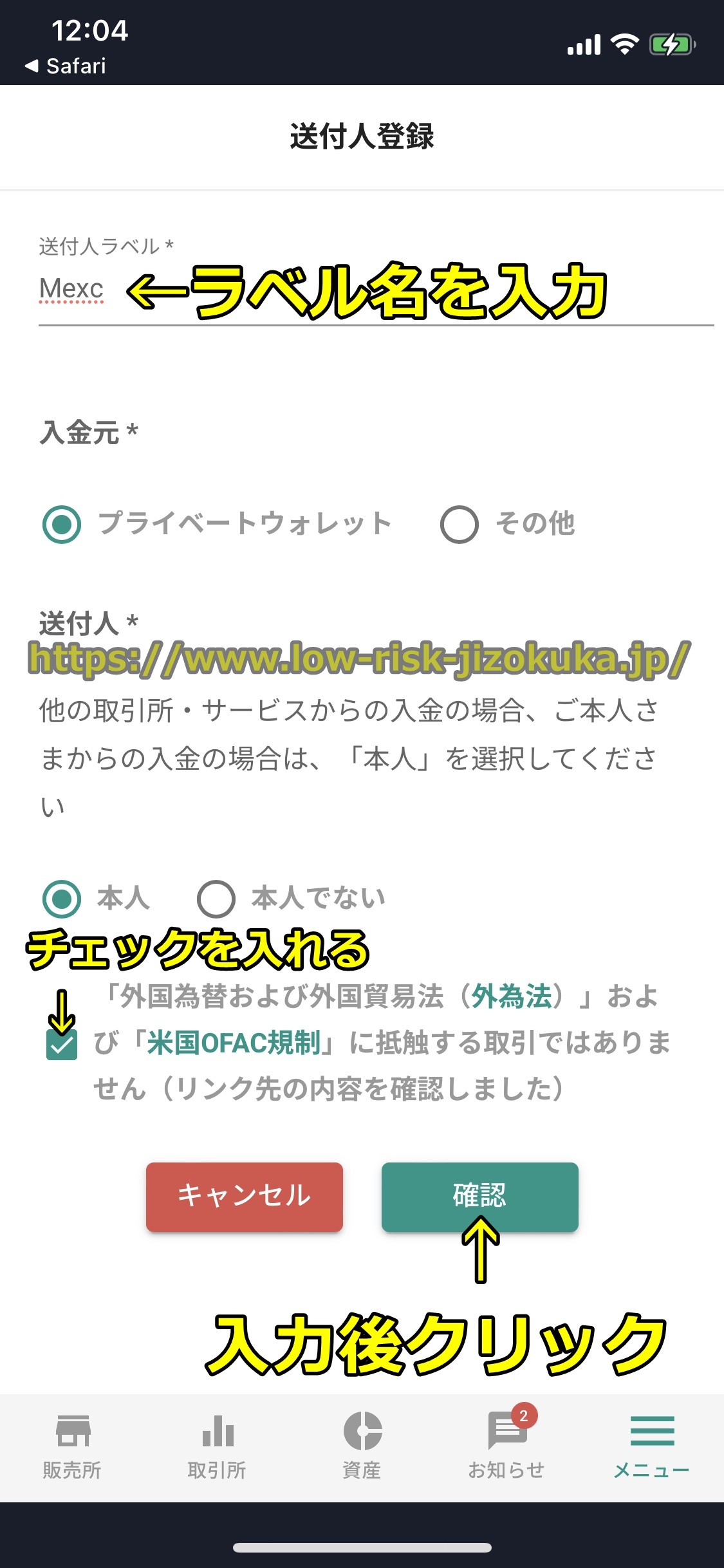Choose 本人でない as the sender
Image resolution: width=724 pixels, height=1568 pixels.
(216, 899)
